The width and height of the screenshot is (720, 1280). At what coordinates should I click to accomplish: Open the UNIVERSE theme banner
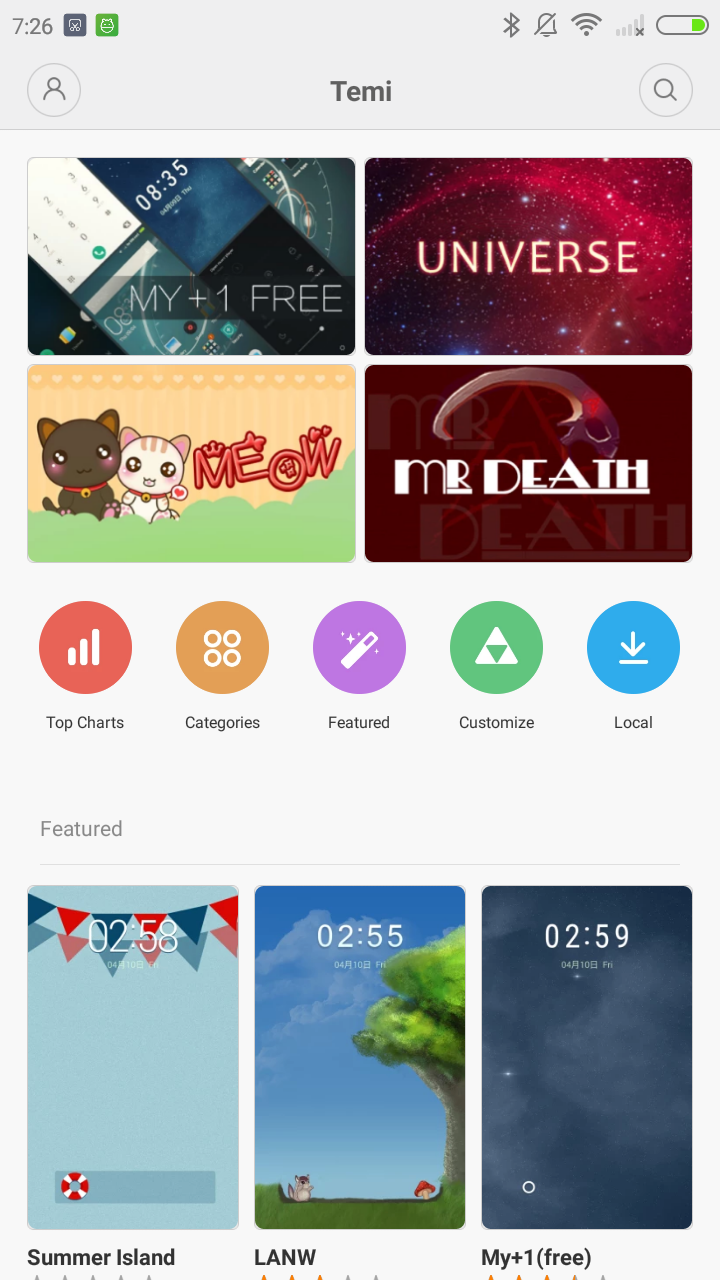[x=528, y=256]
